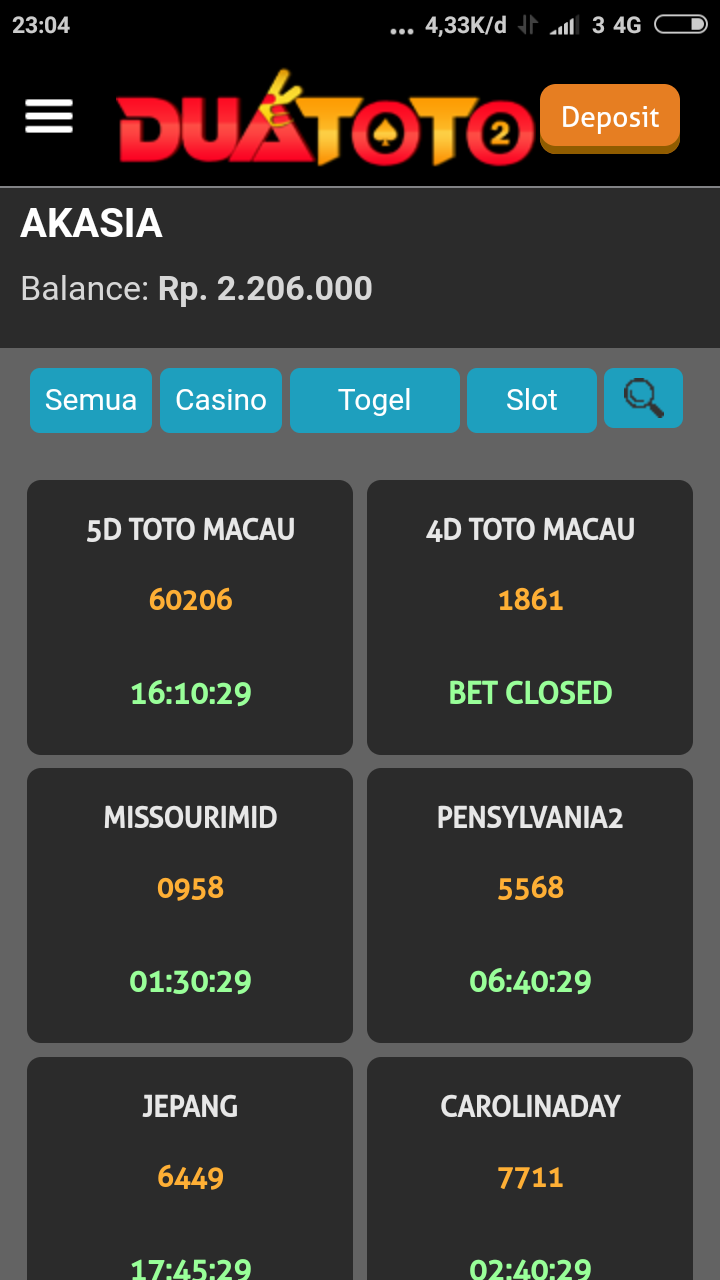The image size is (720, 1280).
Task: Tap the Deposit button
Action: coord(609,118)
